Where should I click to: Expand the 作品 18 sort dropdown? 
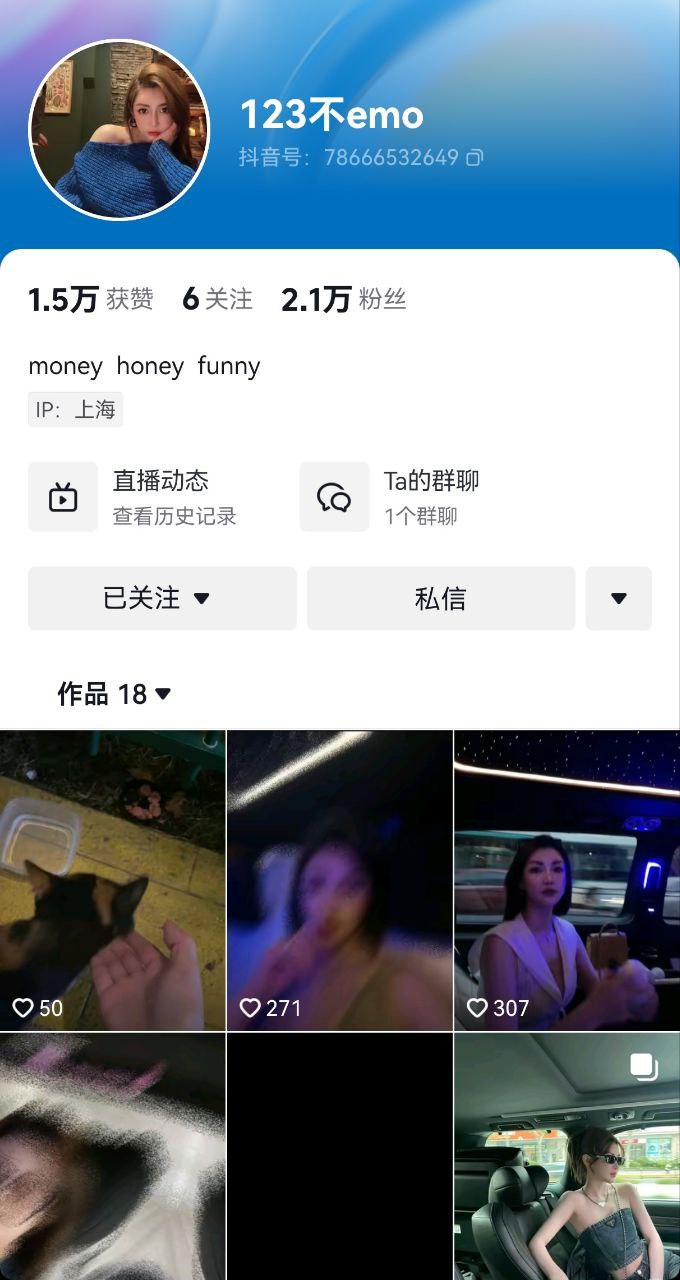click(x=114, y=694)
